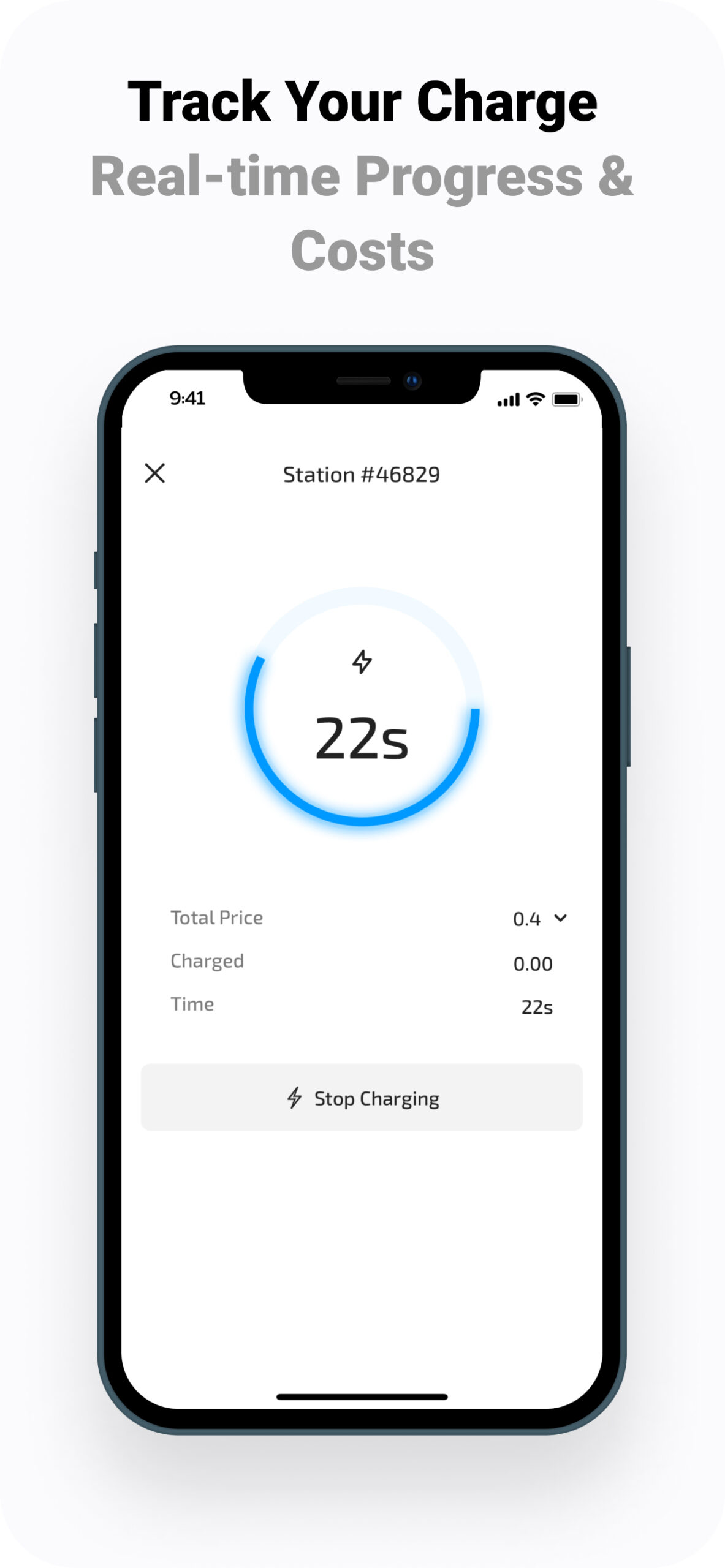Click the X icon to exit the charging screen
Screen dimensions: 725x1568
(155, 473)
